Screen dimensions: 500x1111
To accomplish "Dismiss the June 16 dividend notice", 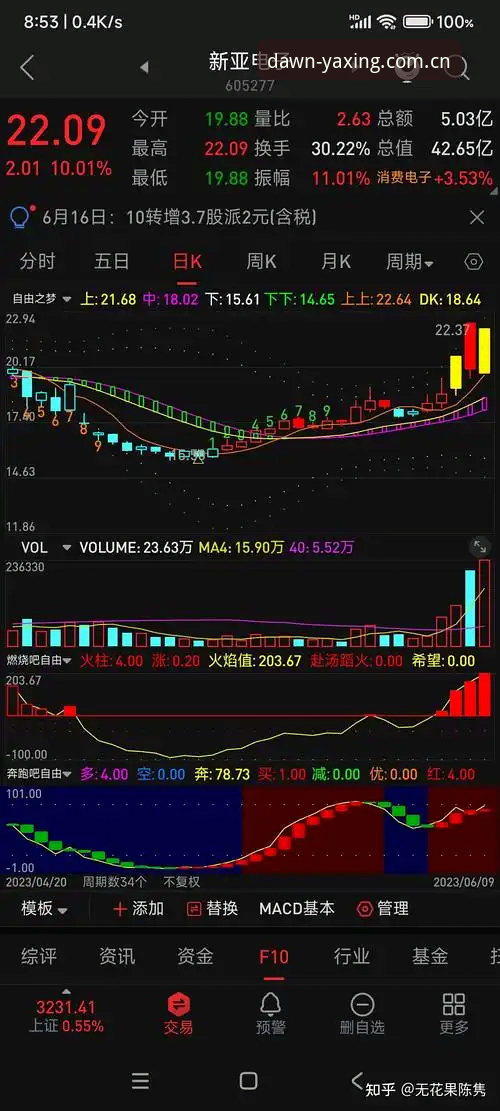I will point(477,218).
